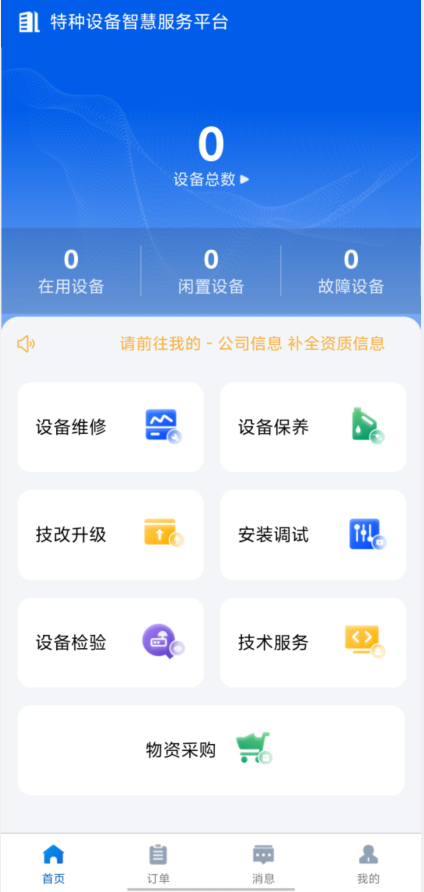The height and width of the screenshot is (892, 424).
Task: Choose the 设备检验 inspection card
Action: pyautogui.click(x=110, y=642)
